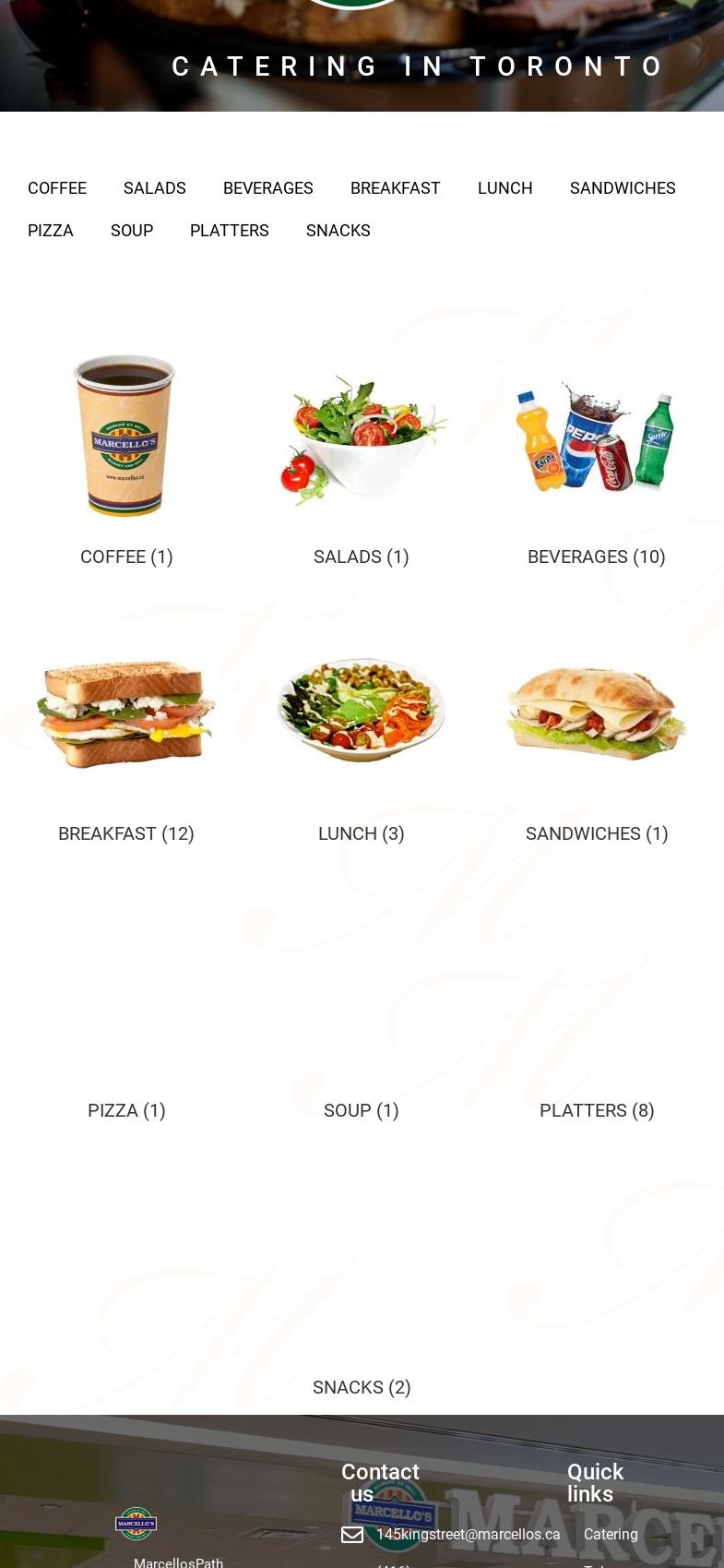Screen dimensions: 724x1568
Task: Choose BREAKFAST in the top category links
Action: click(x=396, y=188)
